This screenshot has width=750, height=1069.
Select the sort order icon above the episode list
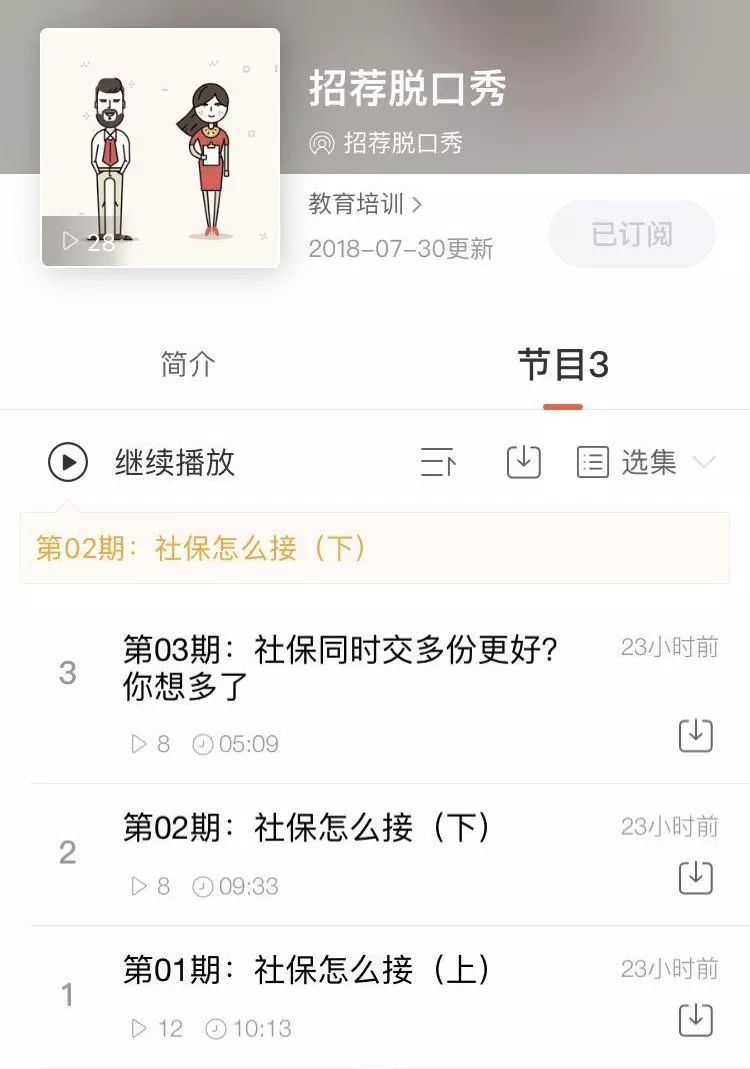437,462
